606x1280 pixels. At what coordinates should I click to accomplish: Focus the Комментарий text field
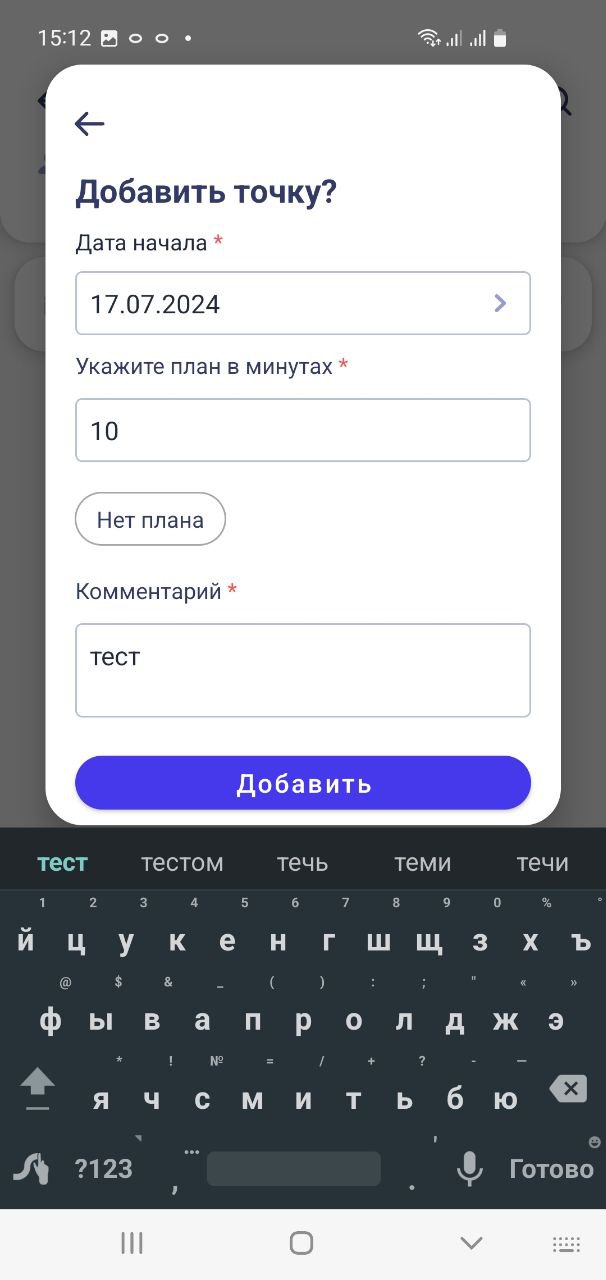tap(303, 670)
